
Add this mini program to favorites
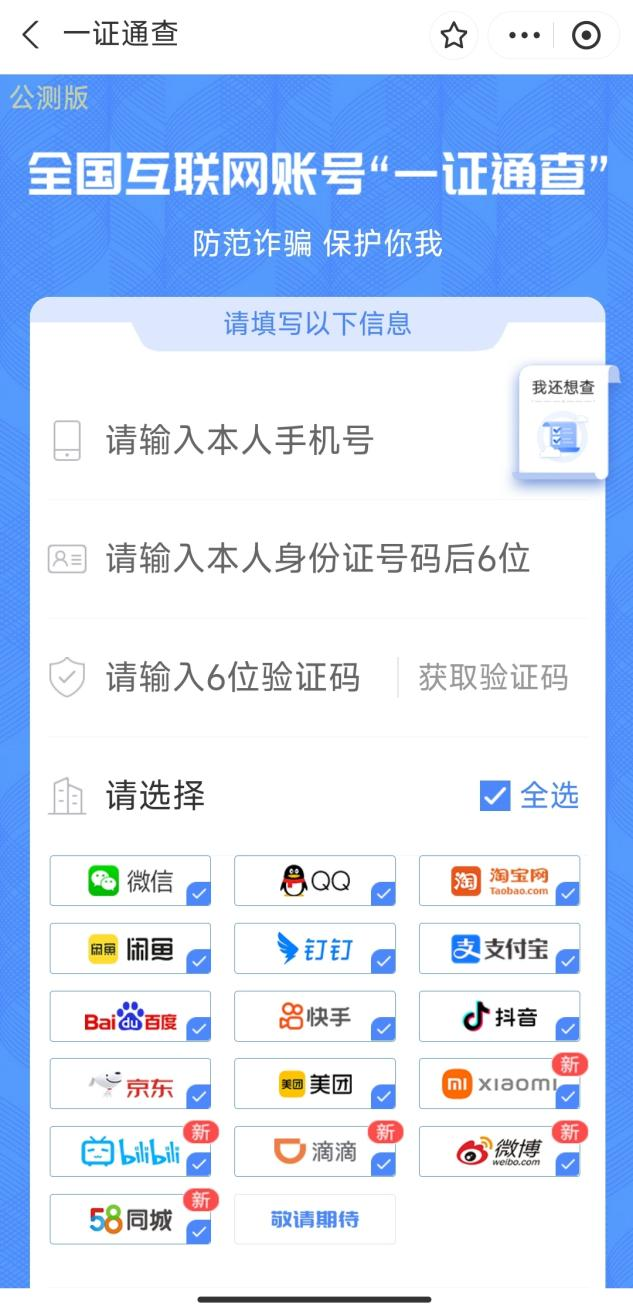[x=454, y=36]
